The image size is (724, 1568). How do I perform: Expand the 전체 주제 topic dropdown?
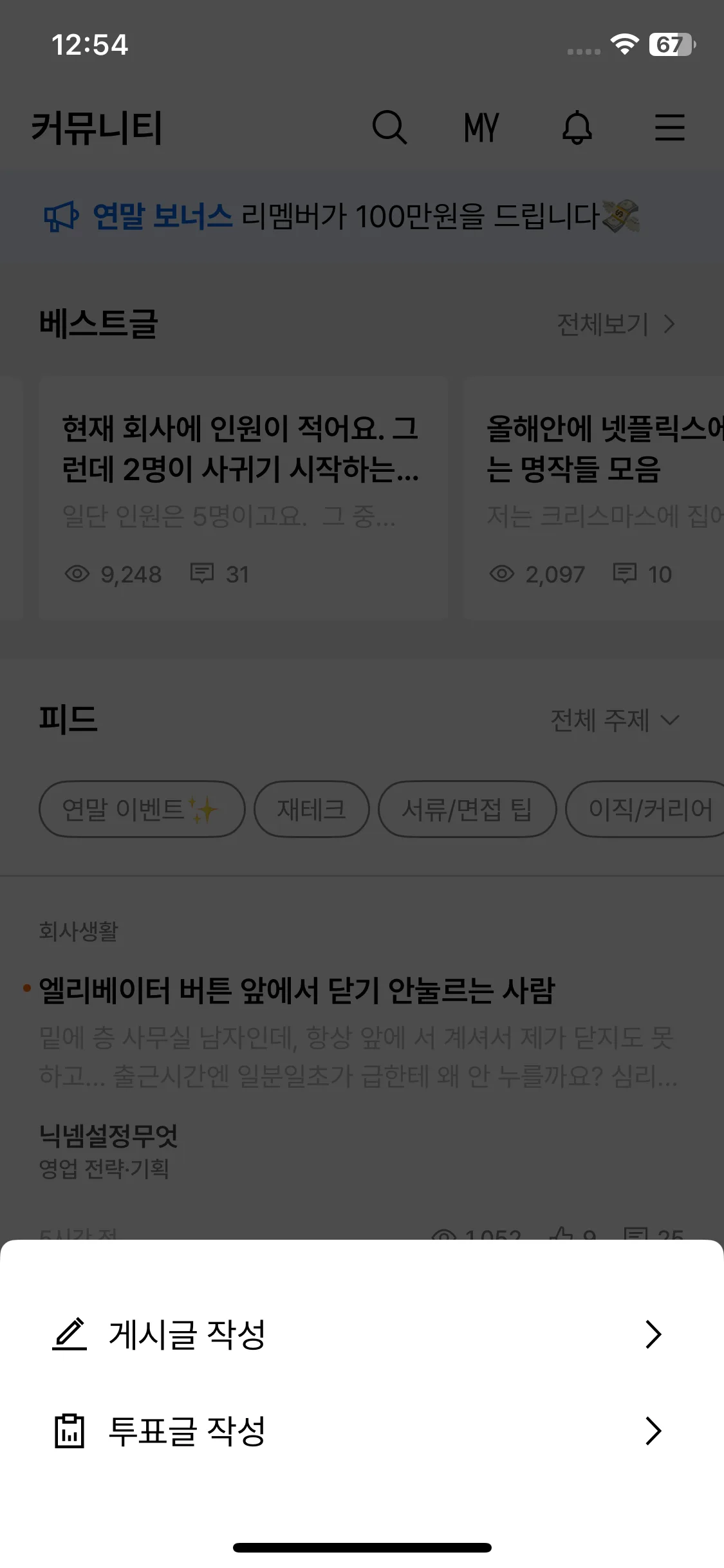pos(615,720)
